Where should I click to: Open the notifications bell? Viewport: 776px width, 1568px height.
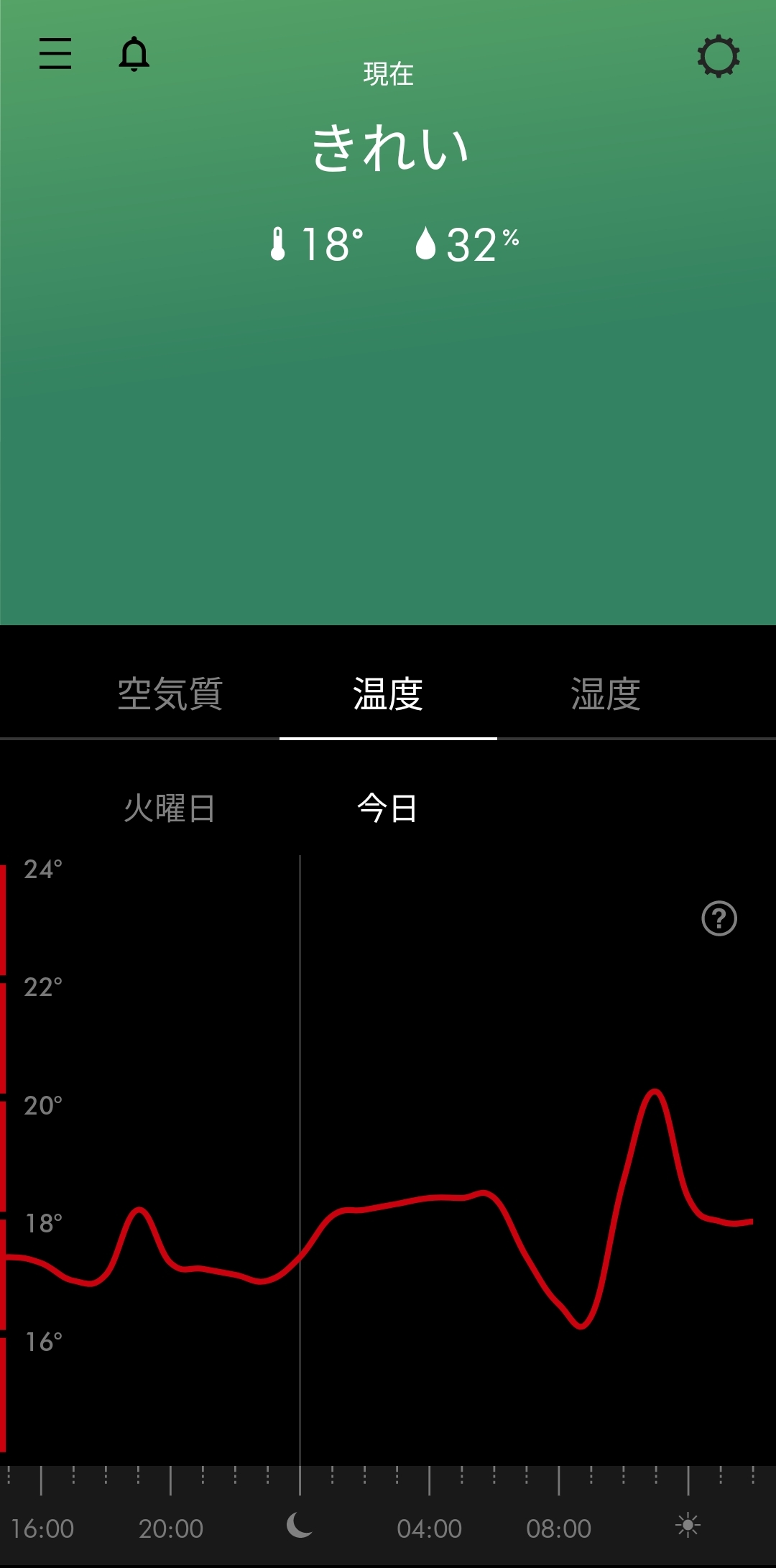click(x=134, y=54)
